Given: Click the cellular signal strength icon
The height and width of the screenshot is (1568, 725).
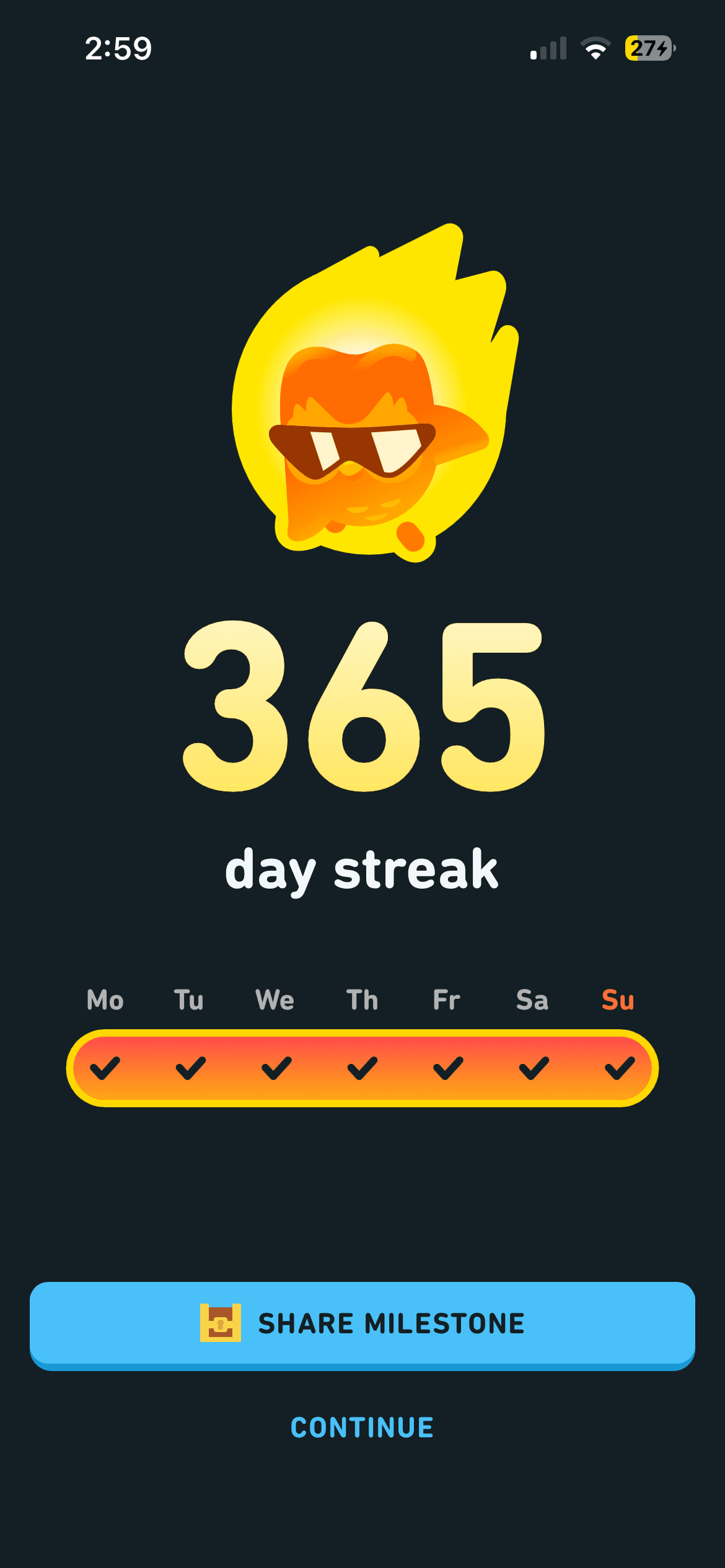Looking at the screenshot, I should tap(548, 48).
